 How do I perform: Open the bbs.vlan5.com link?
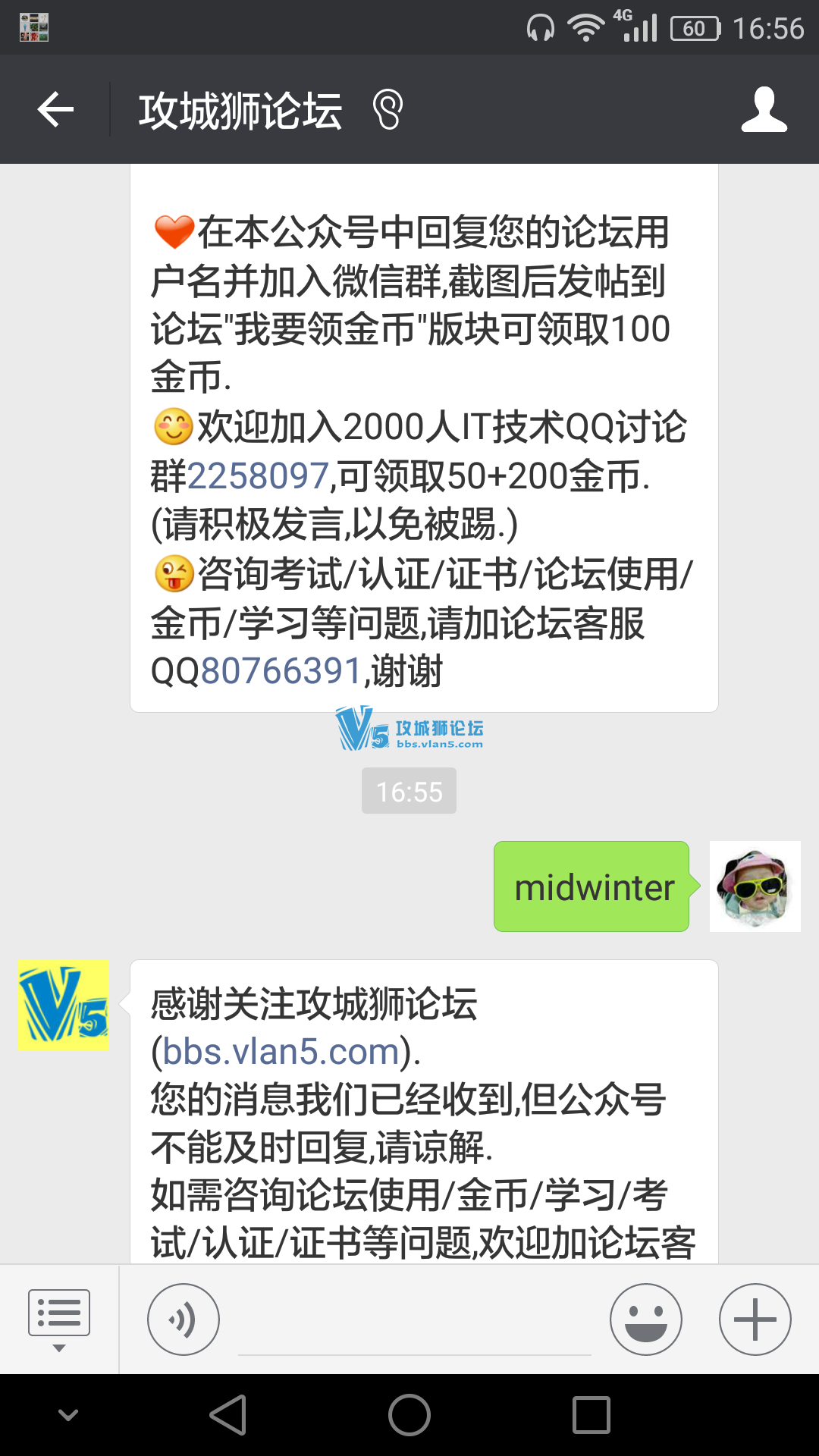point(281,1052)
